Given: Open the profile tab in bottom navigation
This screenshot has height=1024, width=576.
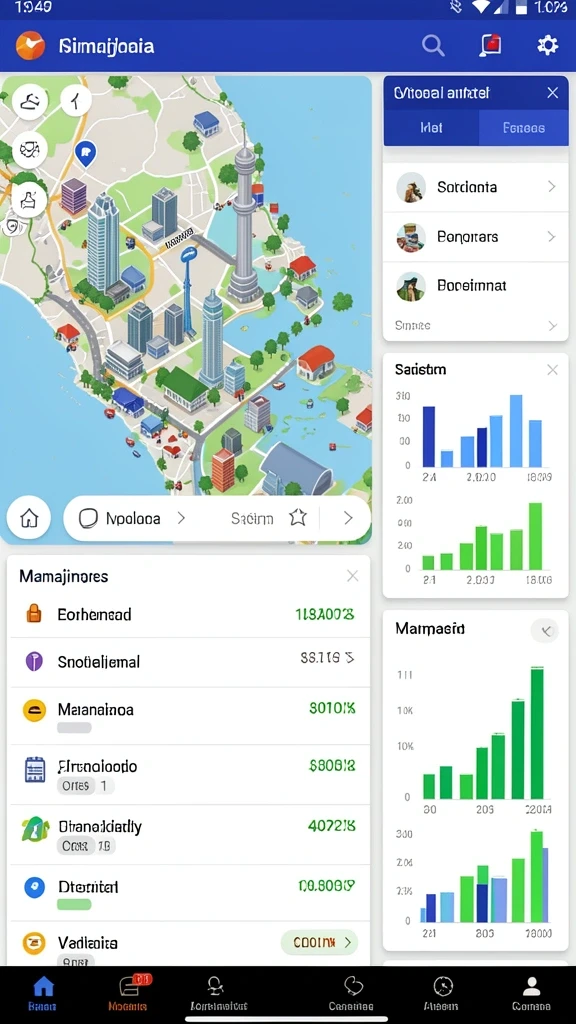Looking at the screenshot, I should pos(531,993).
